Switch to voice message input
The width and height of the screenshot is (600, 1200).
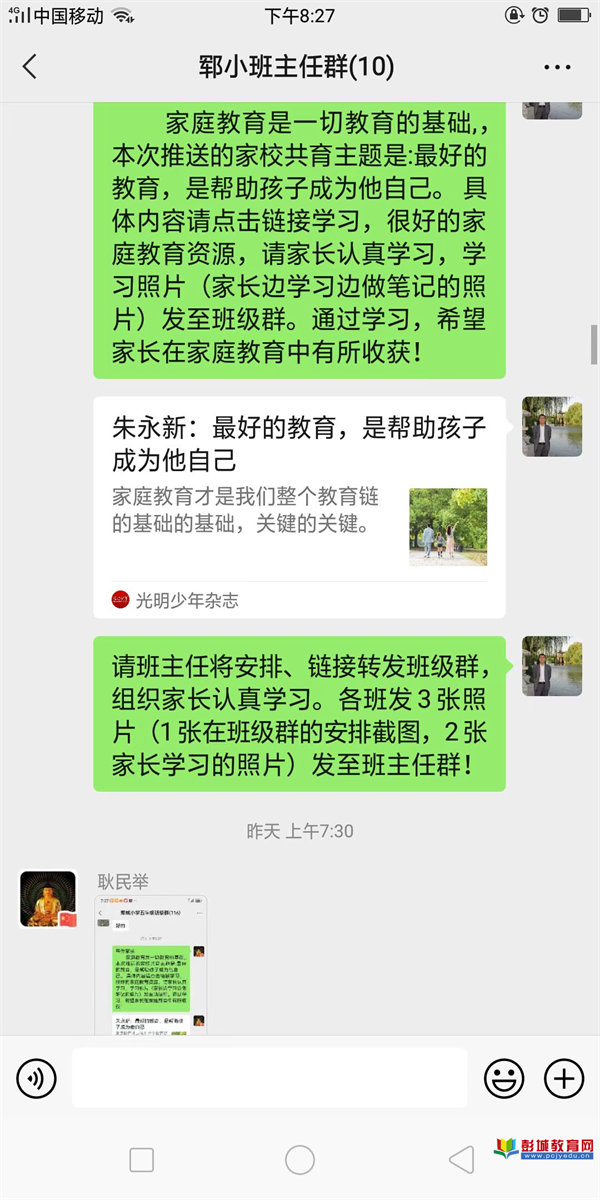[x=37, y=1078]
